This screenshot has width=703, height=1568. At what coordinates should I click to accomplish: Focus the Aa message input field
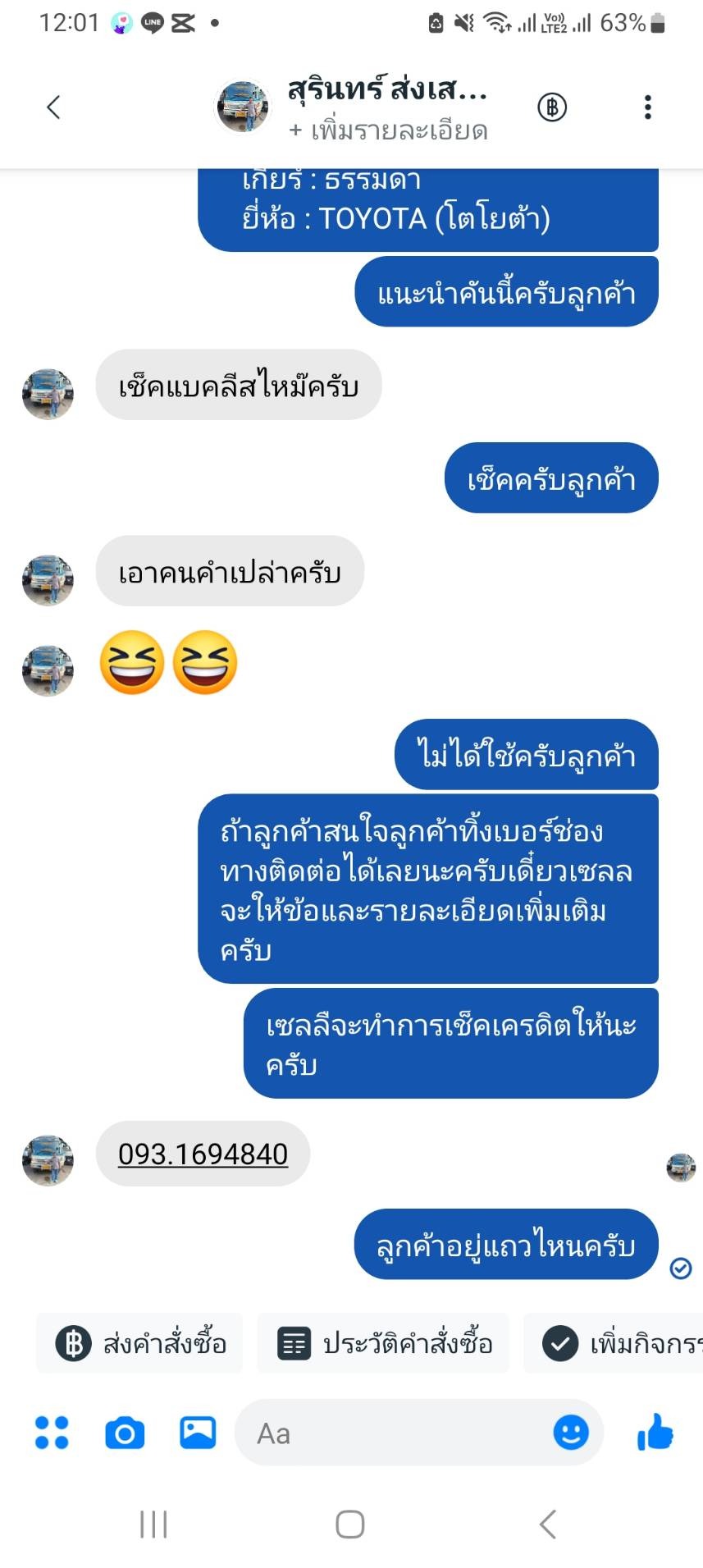394,1433
